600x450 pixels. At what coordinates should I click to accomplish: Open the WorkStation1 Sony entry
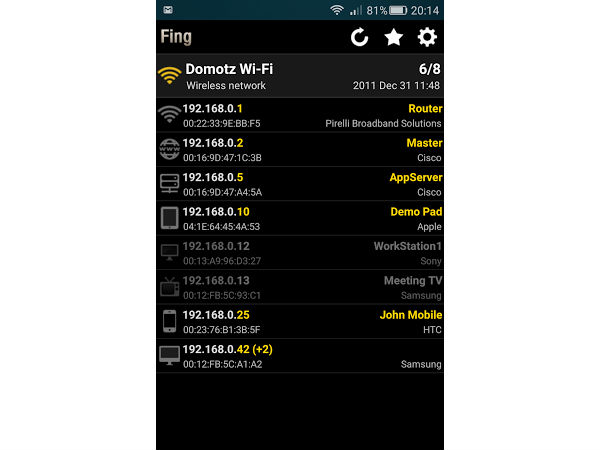point(300,252)
